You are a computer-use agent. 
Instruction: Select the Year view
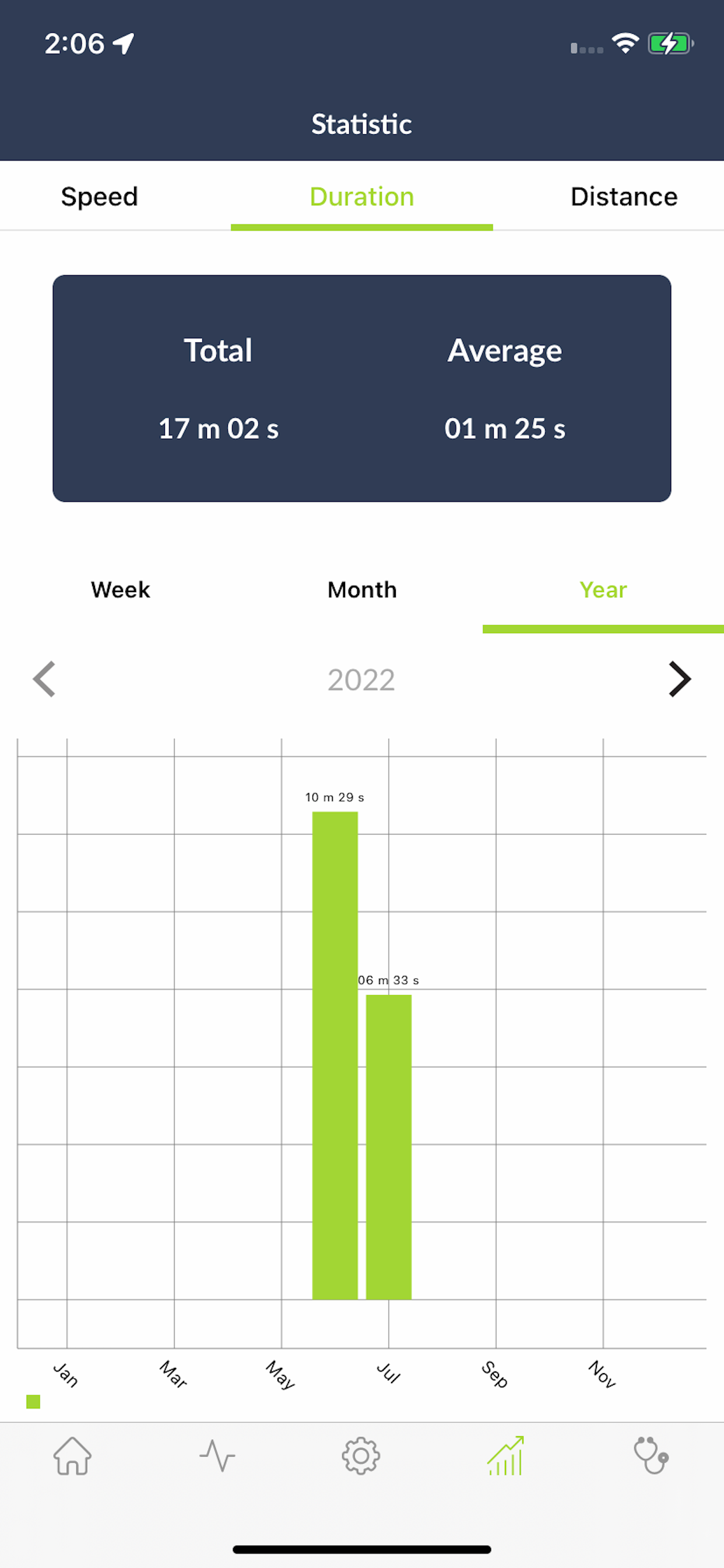coord(603,590)
